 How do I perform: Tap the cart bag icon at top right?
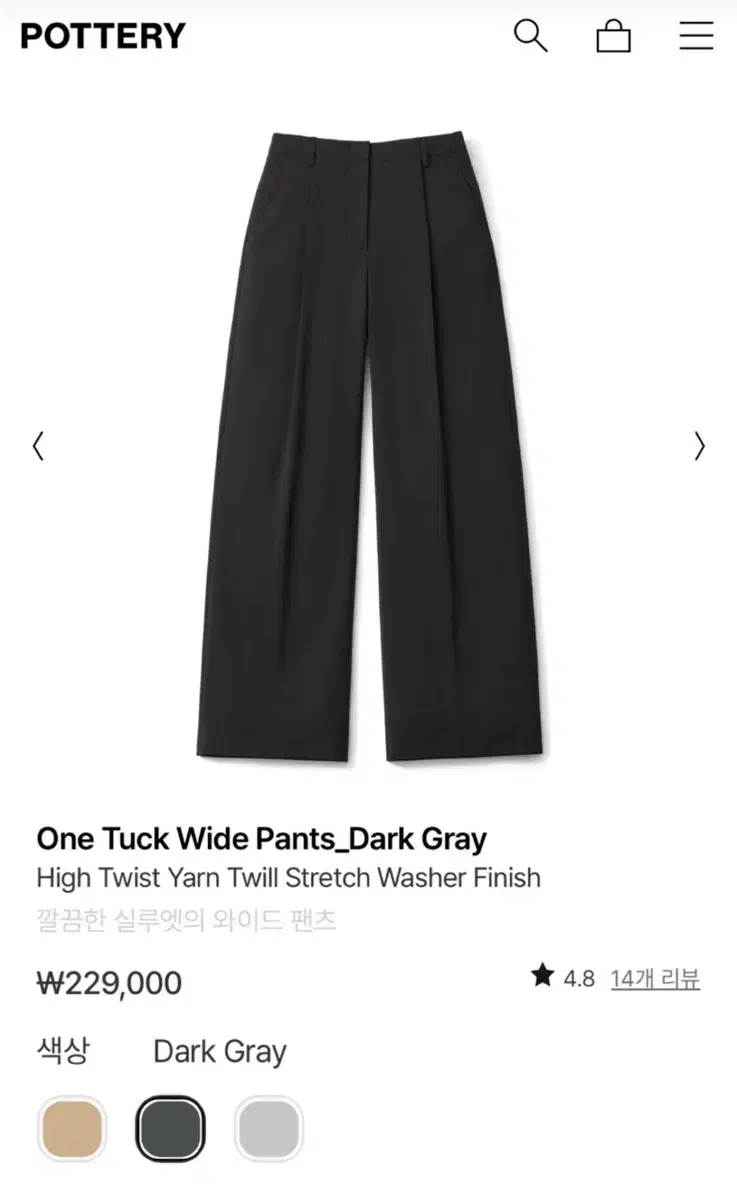click(613, 37)
